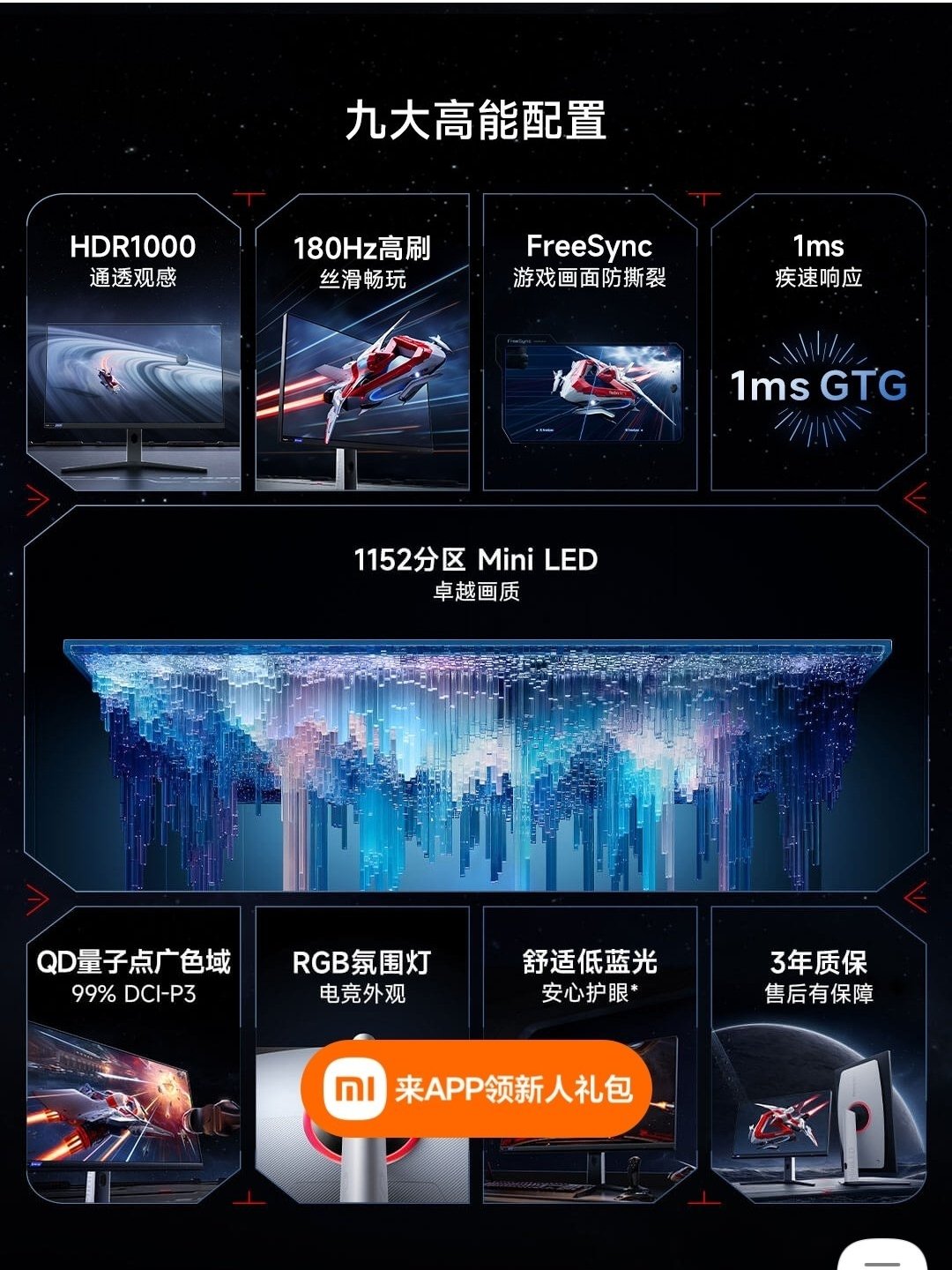Tap the 来APP领新人礼包 floating button

[x=476, y=1088]
